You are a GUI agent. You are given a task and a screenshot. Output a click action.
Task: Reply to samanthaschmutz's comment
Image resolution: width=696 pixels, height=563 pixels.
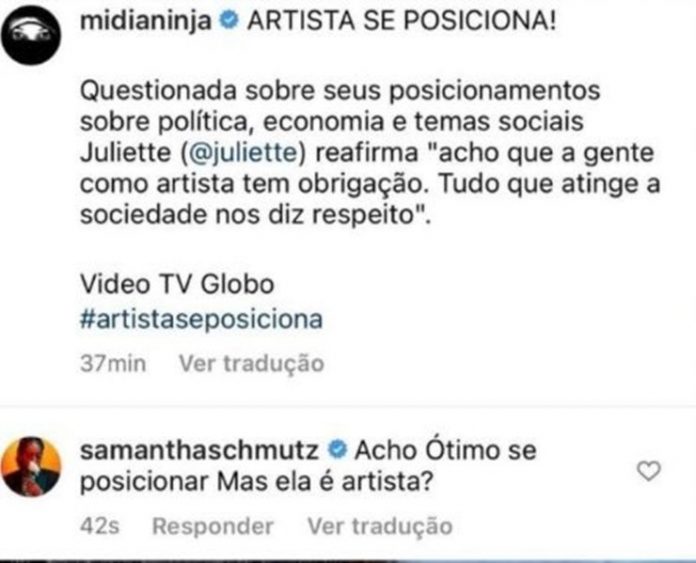pyautogui.click(x=213, y=525)
